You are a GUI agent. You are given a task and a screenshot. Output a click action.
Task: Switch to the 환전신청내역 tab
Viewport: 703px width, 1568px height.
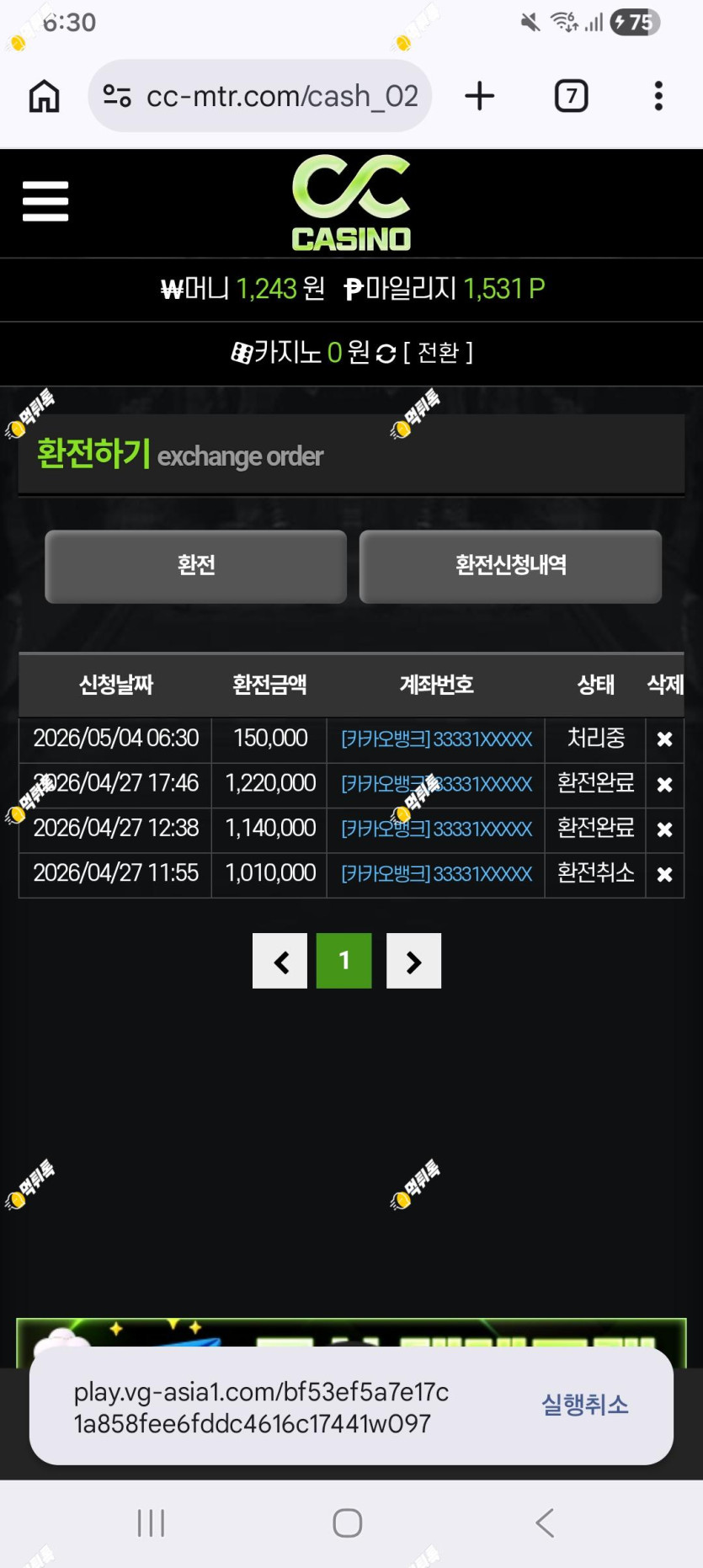510,566
